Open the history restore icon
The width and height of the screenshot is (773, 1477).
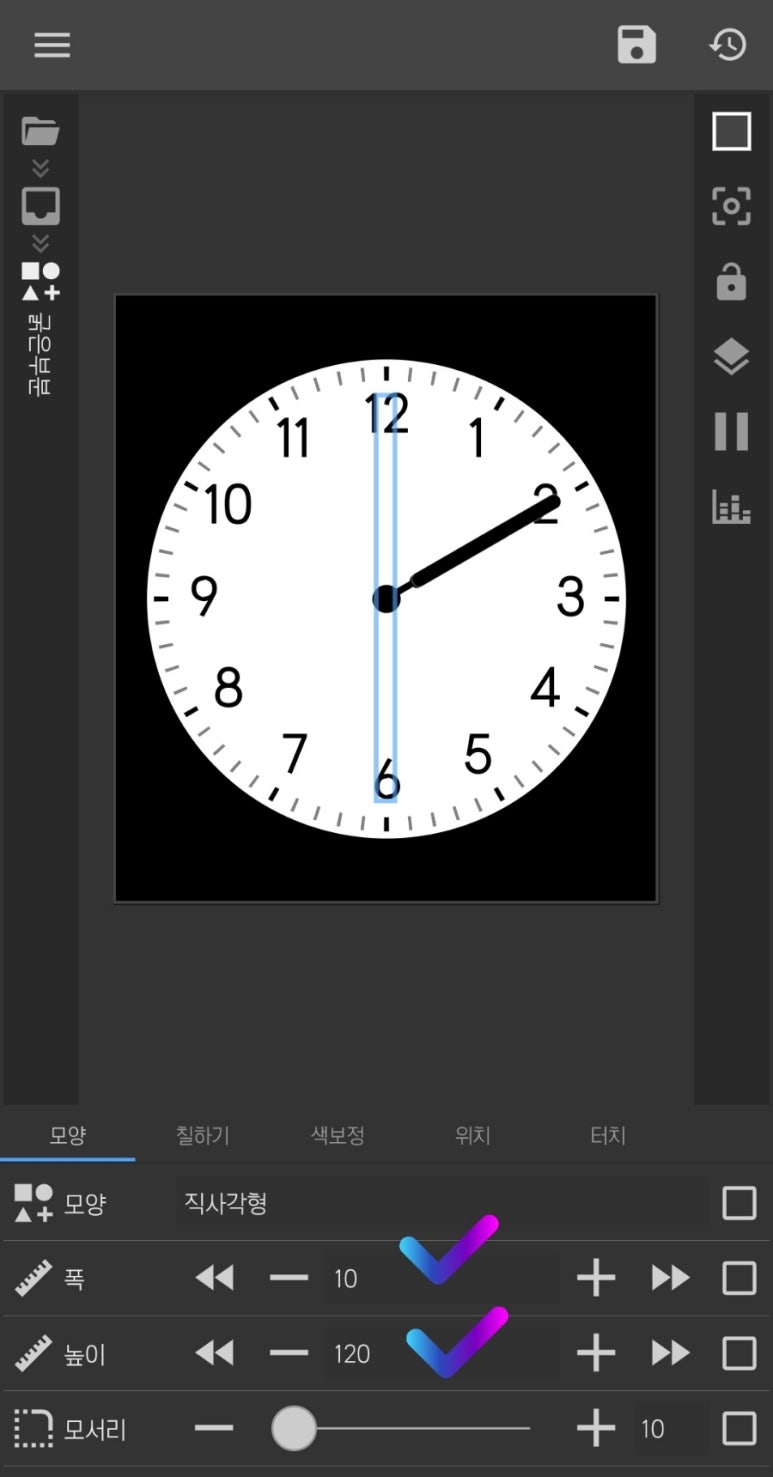[x=728, y=45]
